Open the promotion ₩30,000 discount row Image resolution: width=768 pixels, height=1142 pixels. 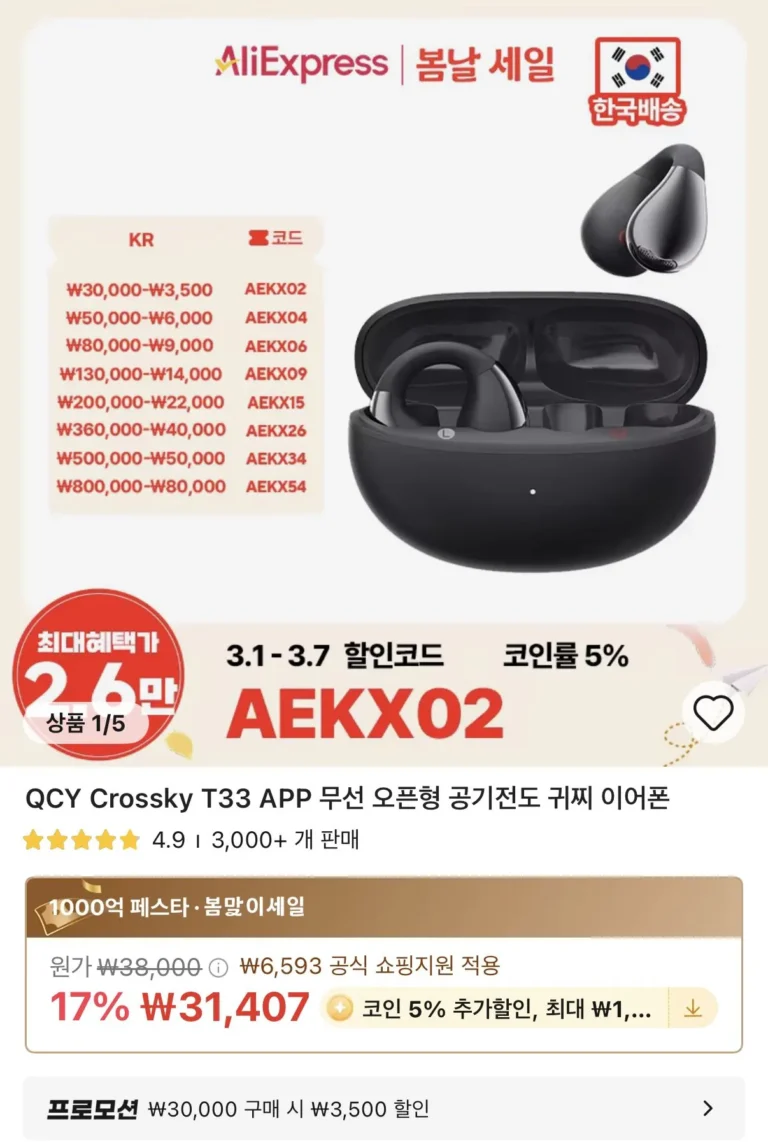(383, 1108)
